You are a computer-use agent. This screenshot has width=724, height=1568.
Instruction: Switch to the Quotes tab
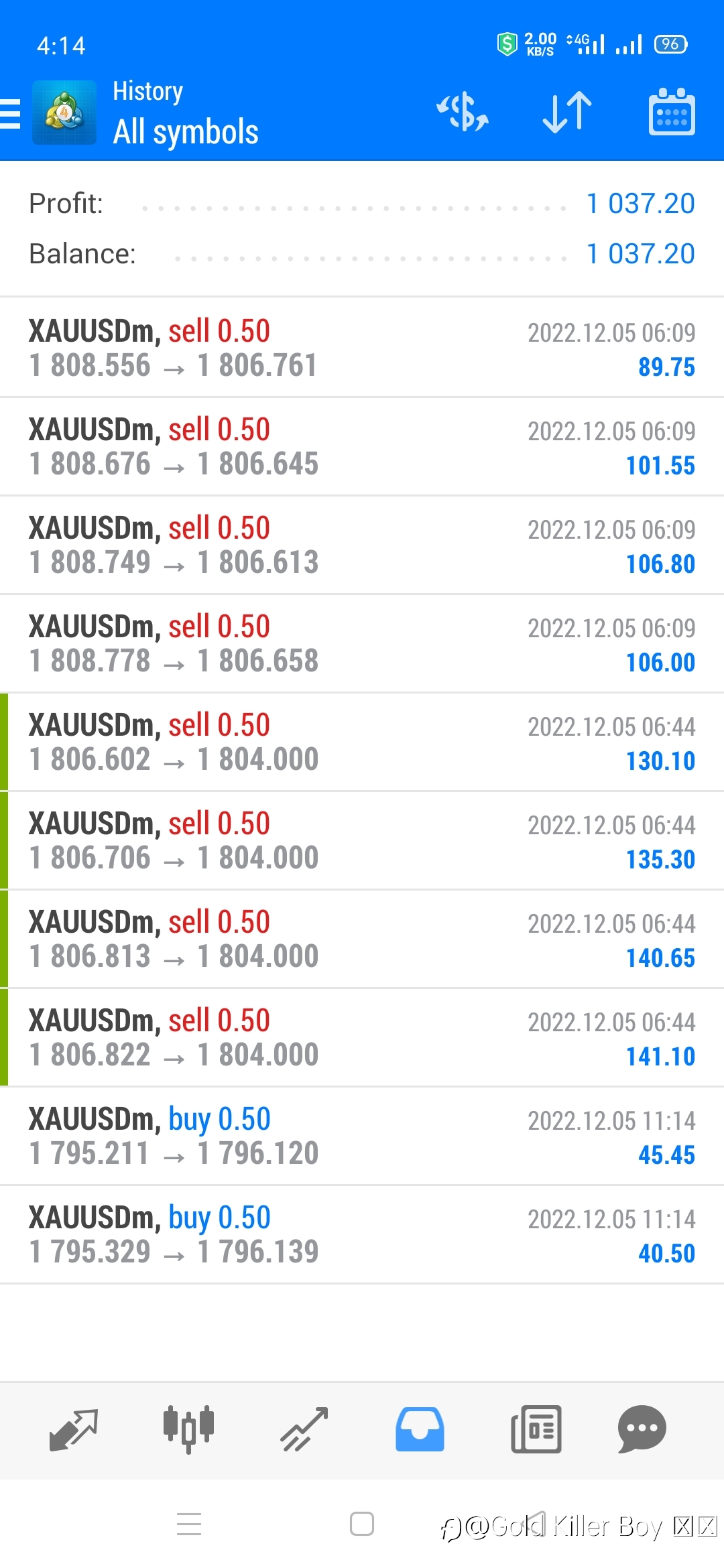[74, 1429]
